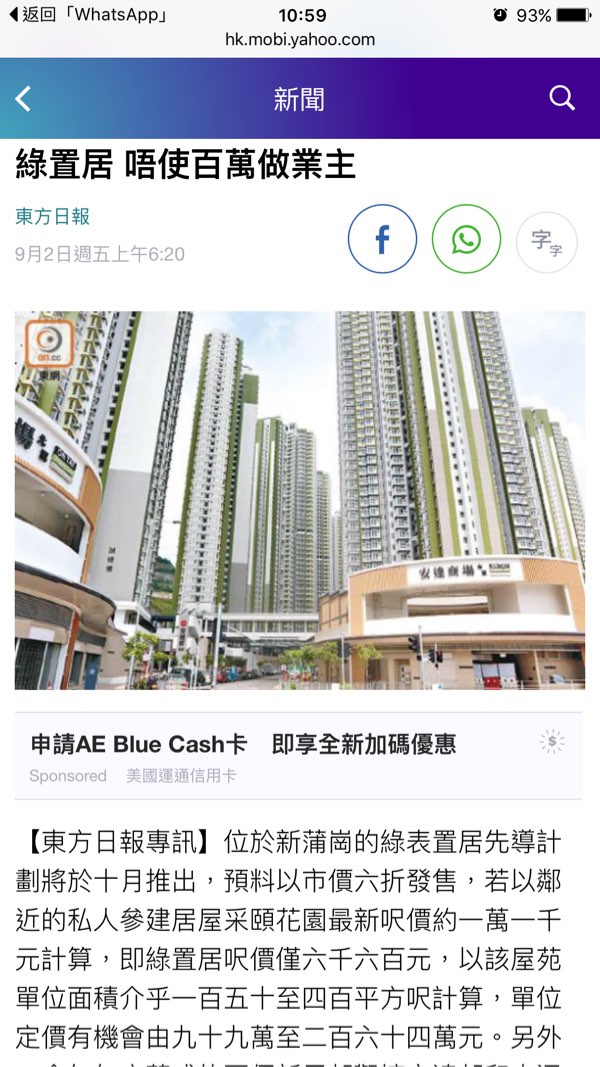The height and width of the screenshot is (1067, 600).
Task: Open the sponsored ad info icon
Action: pyautogui.click(x=552, y=741)
